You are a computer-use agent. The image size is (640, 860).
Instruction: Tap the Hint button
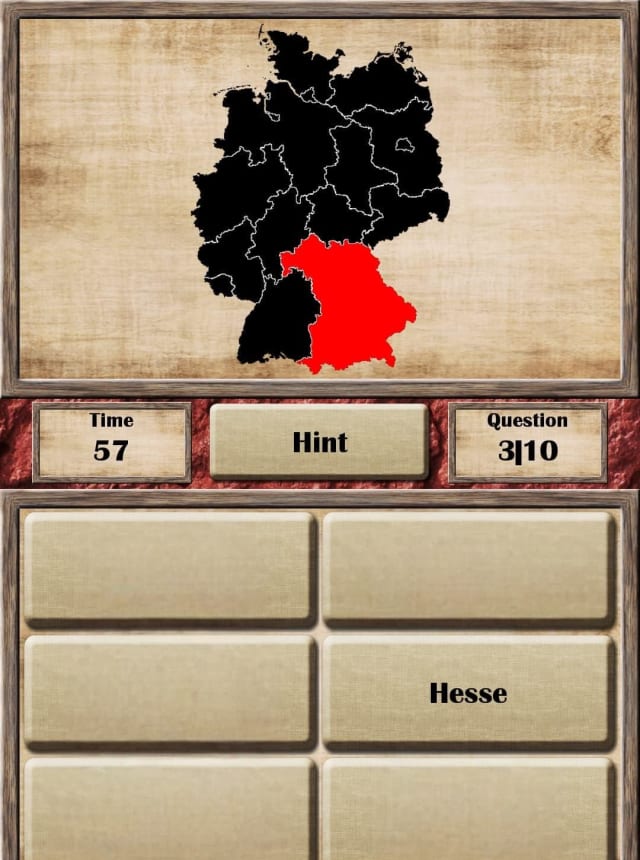pos(319,442)
